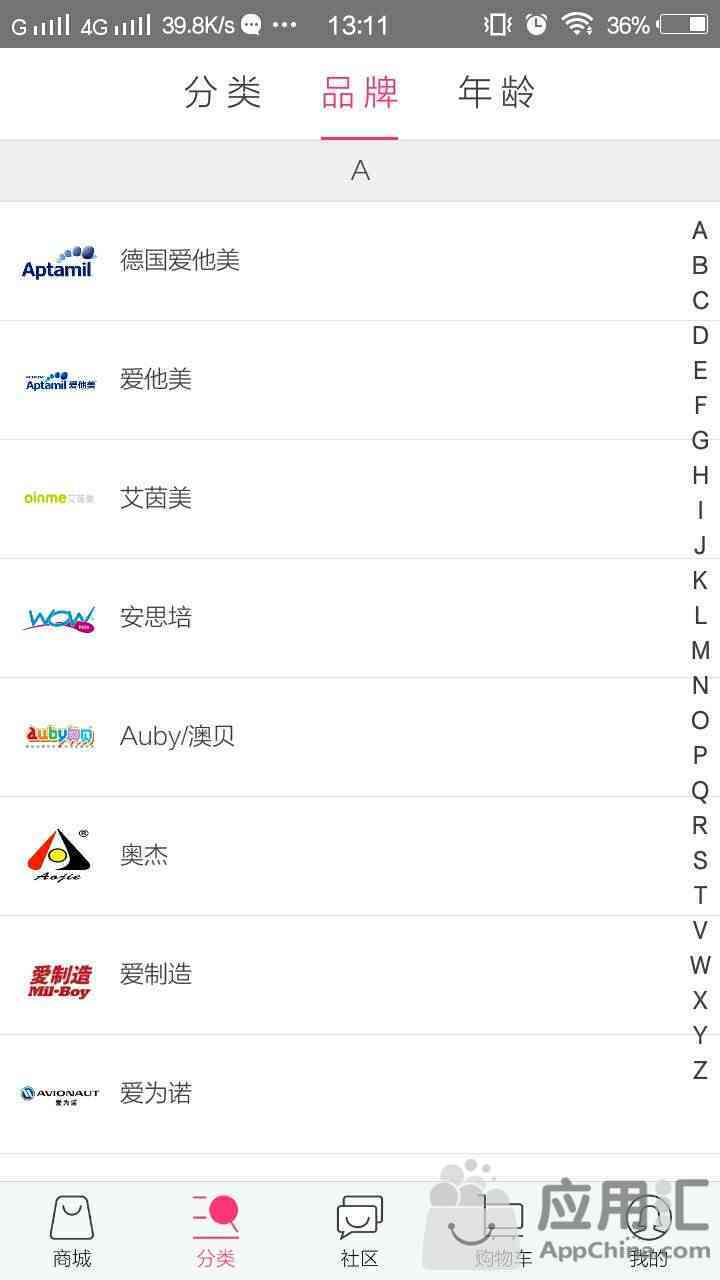Open the 艾茵美 brand row

coord(360,499)
